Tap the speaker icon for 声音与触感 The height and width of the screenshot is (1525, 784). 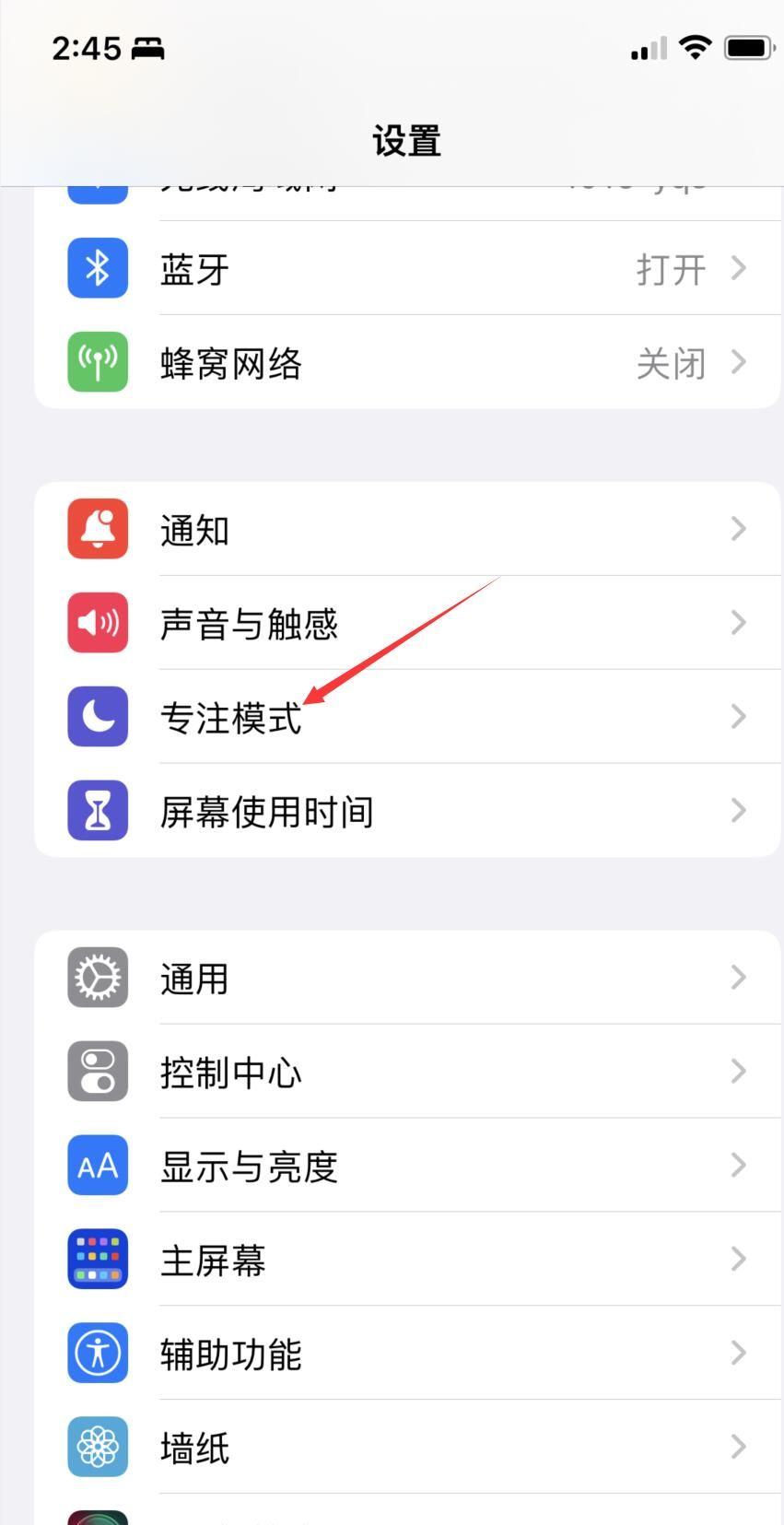pyautogui.click(x=97, y=623)
